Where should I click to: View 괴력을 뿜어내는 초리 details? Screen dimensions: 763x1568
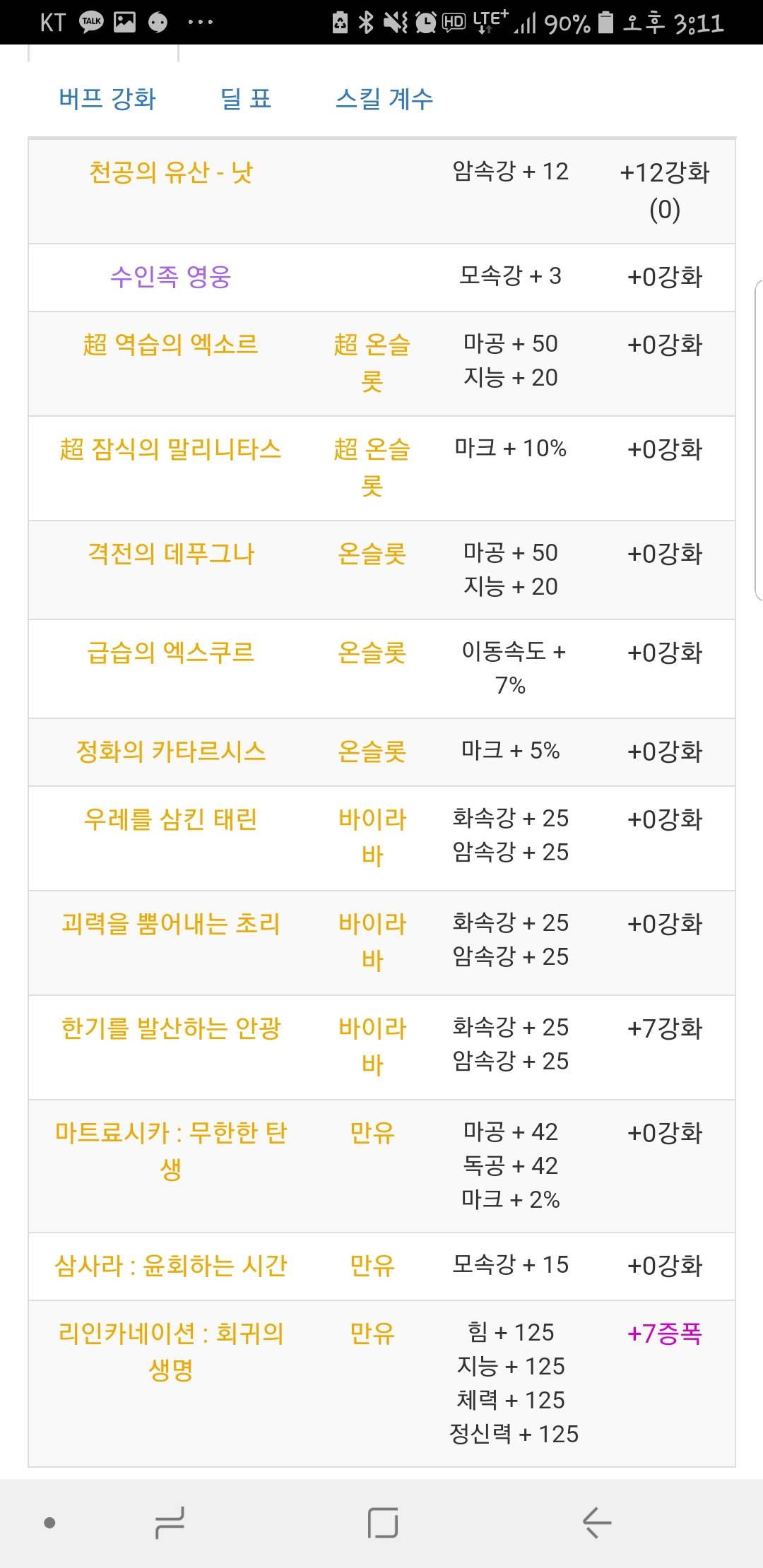[x=170, y=924]
